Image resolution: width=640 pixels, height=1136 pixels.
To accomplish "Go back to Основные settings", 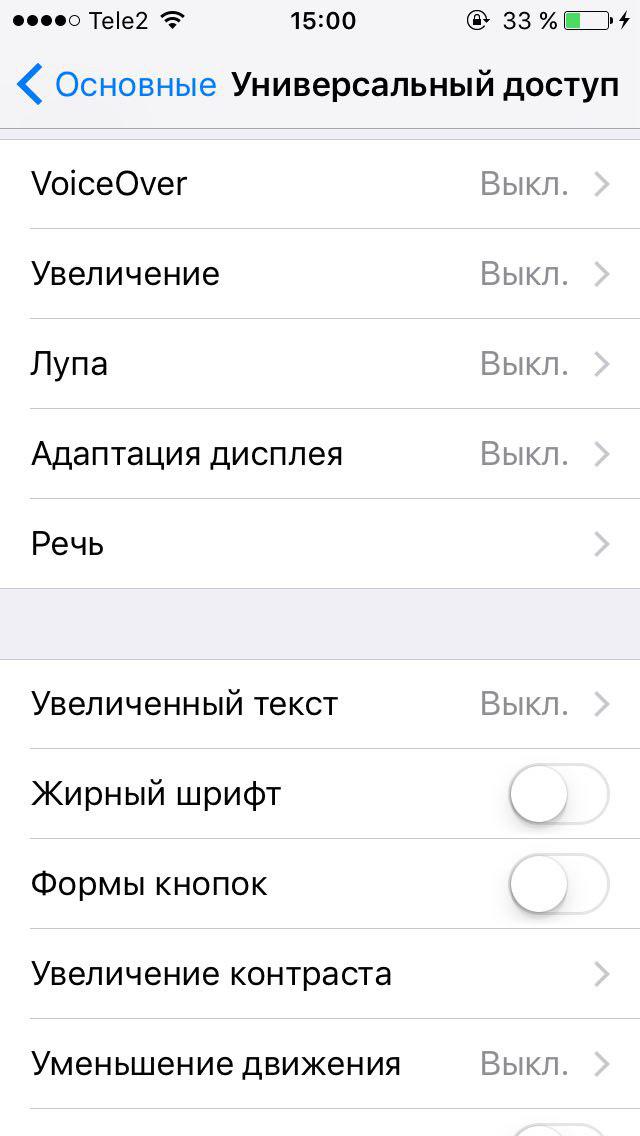I will 115,85.
